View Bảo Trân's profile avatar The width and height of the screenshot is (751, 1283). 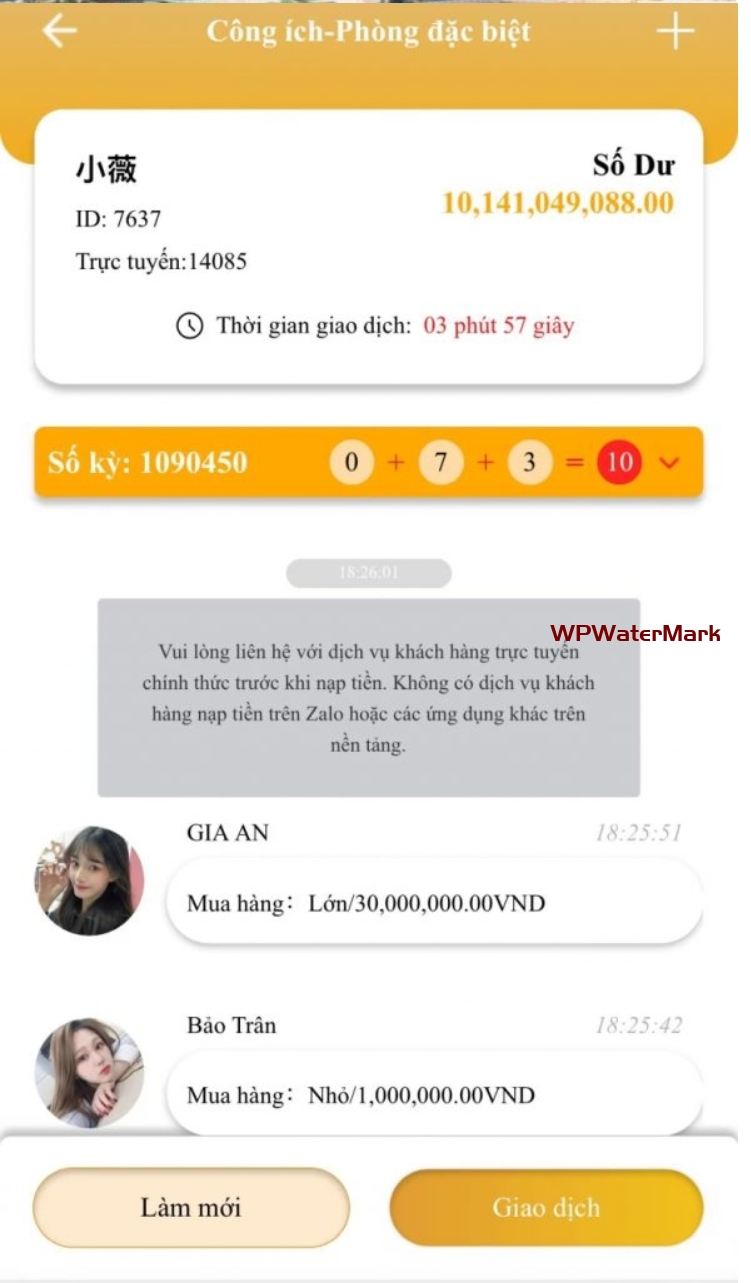pyautogui.click(x=89, y=1073)
